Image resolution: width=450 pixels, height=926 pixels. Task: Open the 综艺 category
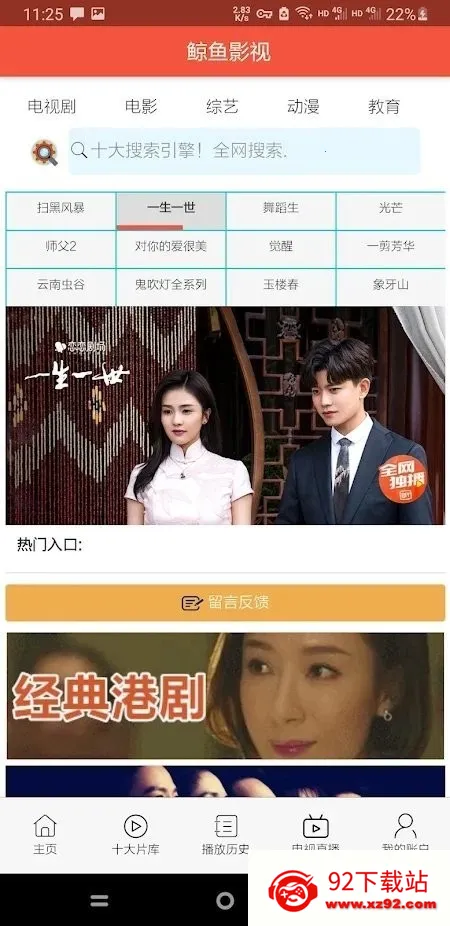(222, 106)
